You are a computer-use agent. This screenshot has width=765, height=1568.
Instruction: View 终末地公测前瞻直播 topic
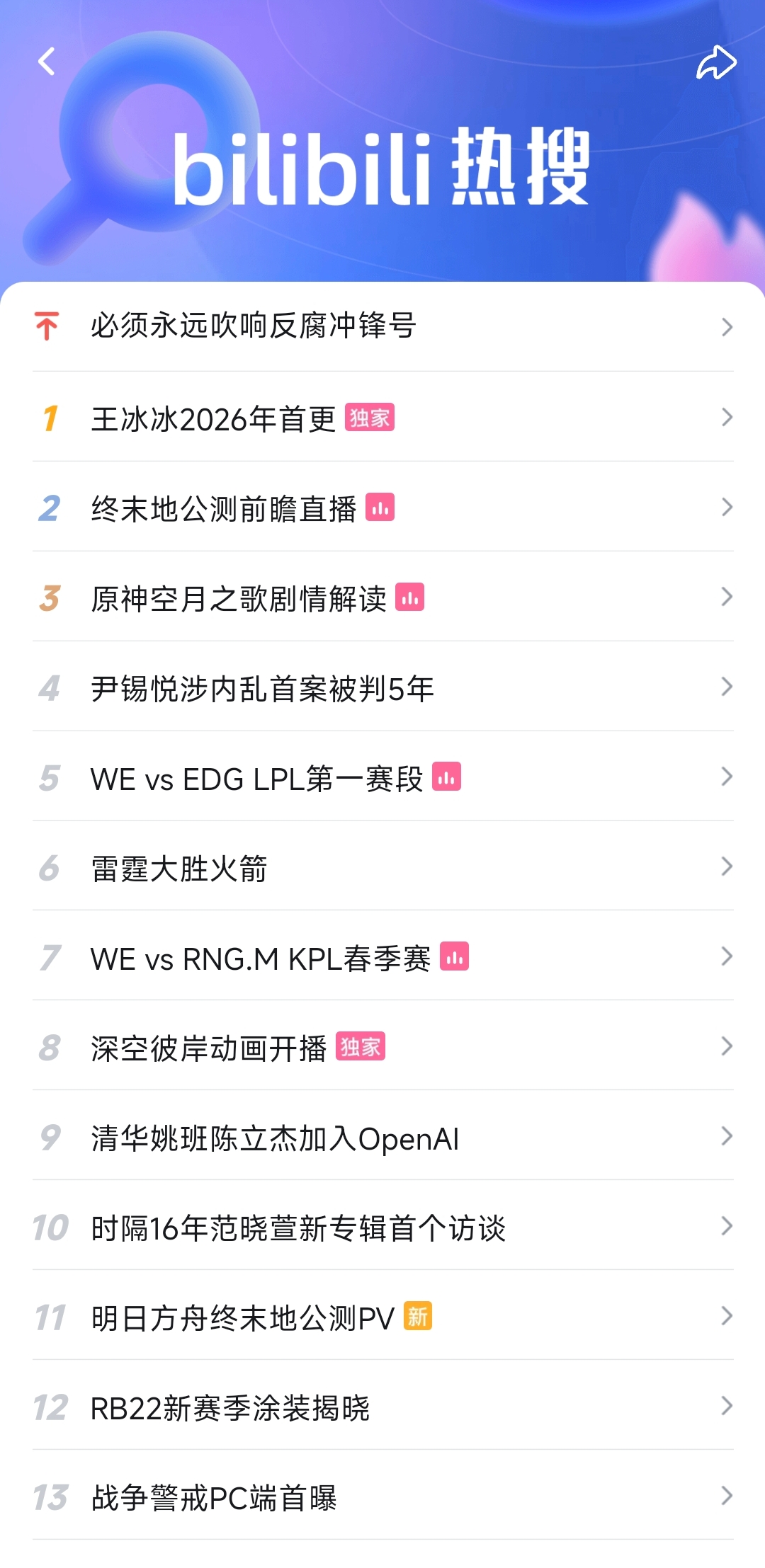click(x=223, y=508)
